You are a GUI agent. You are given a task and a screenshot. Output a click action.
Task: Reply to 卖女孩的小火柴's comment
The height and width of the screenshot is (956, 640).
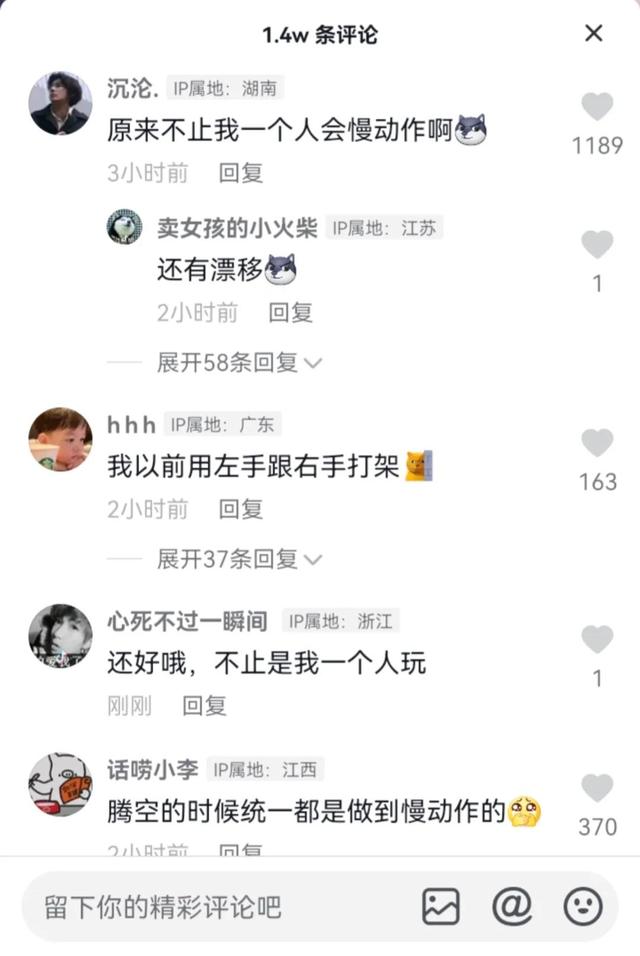[x=291, y=313]
